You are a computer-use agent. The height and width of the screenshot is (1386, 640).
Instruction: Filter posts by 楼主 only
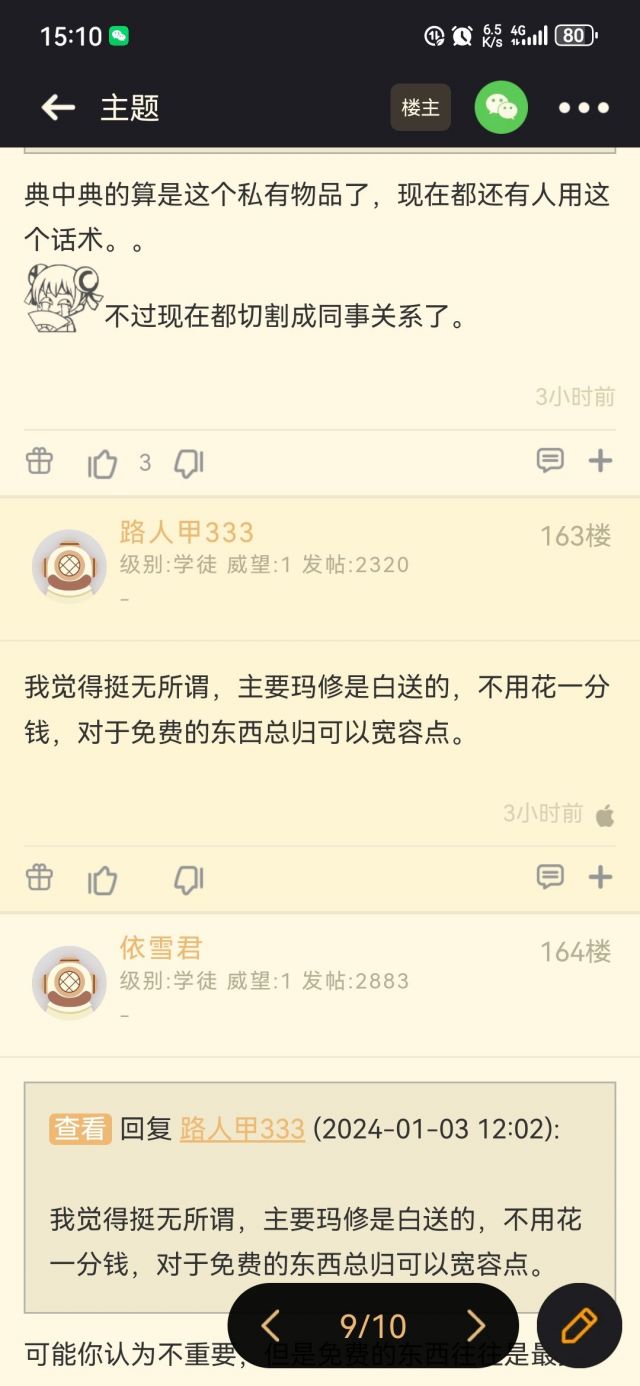(x=420, y=108)
